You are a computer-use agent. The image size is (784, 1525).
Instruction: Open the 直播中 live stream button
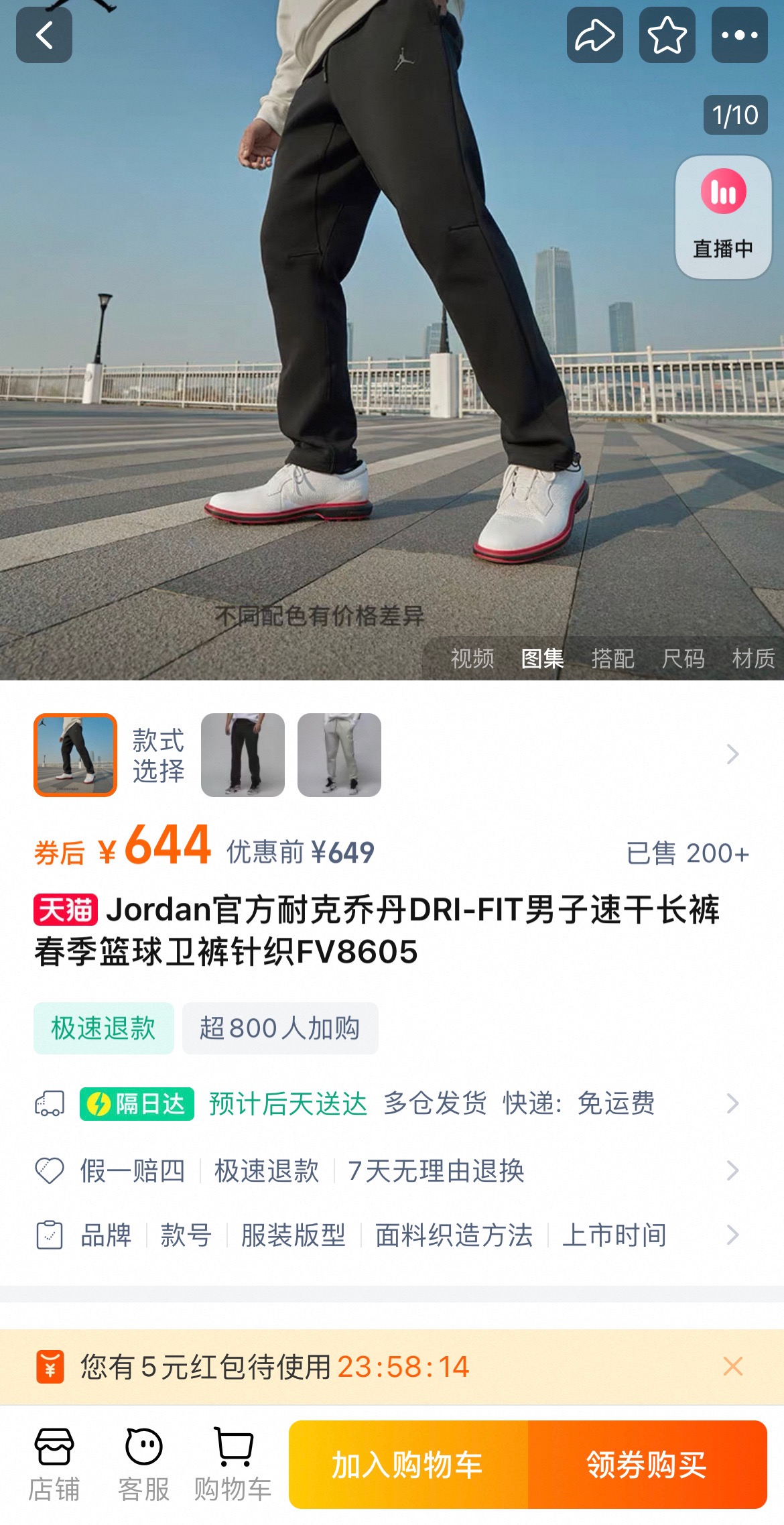pyautogui.click(x=723, y=217)
